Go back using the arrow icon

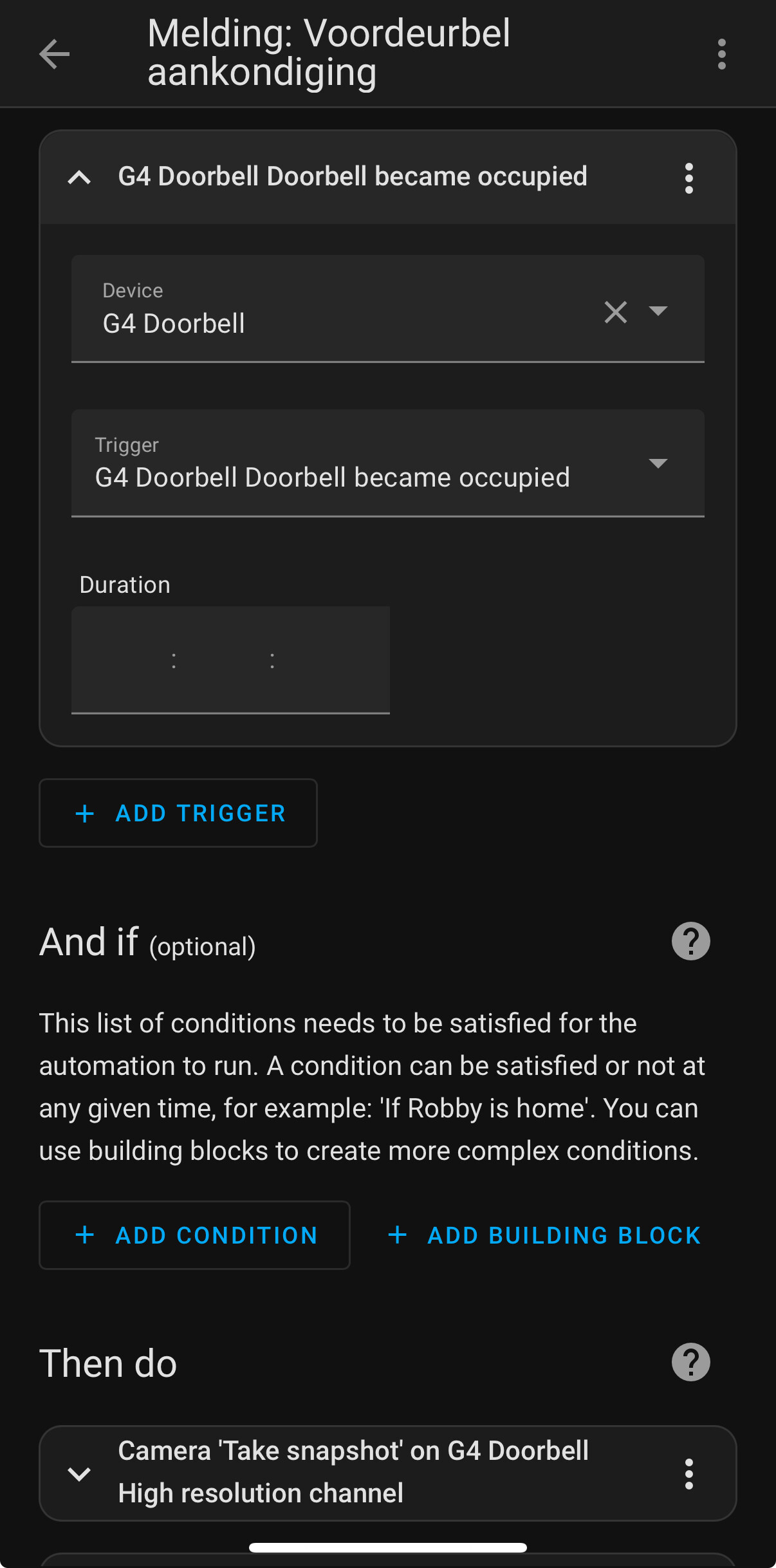click(x=54, y=53)
